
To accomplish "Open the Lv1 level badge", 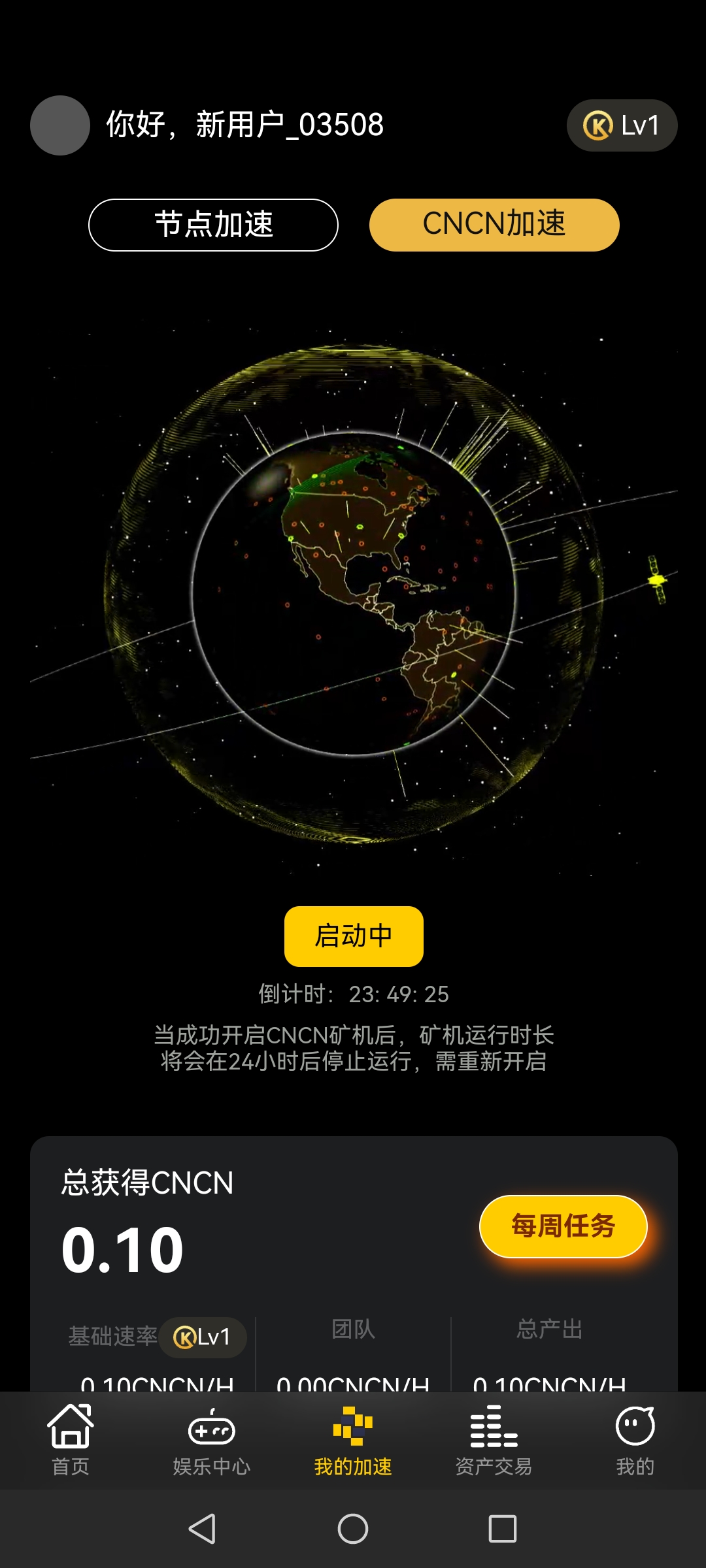I will click(622, 125).
